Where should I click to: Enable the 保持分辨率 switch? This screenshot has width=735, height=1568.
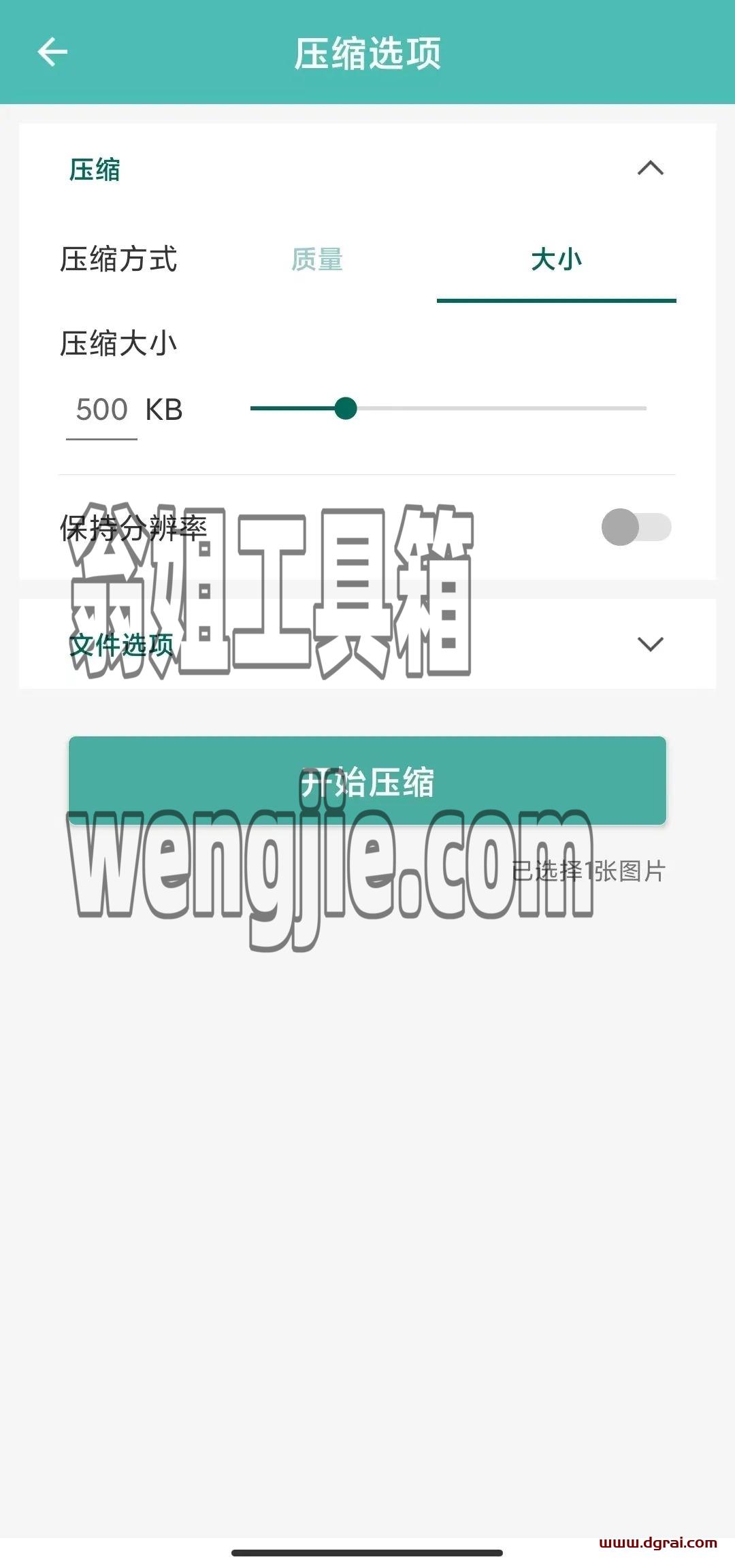coord(636,527)
